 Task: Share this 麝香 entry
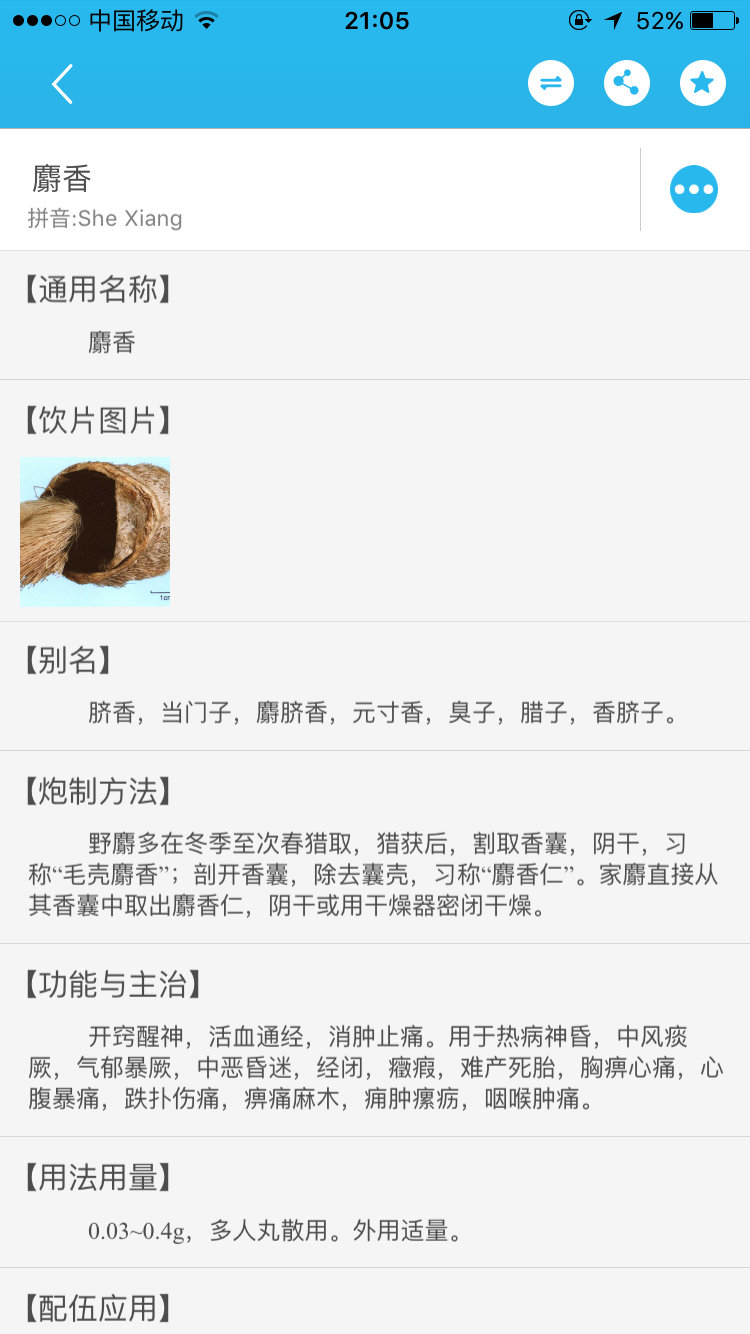pos(627,84)
